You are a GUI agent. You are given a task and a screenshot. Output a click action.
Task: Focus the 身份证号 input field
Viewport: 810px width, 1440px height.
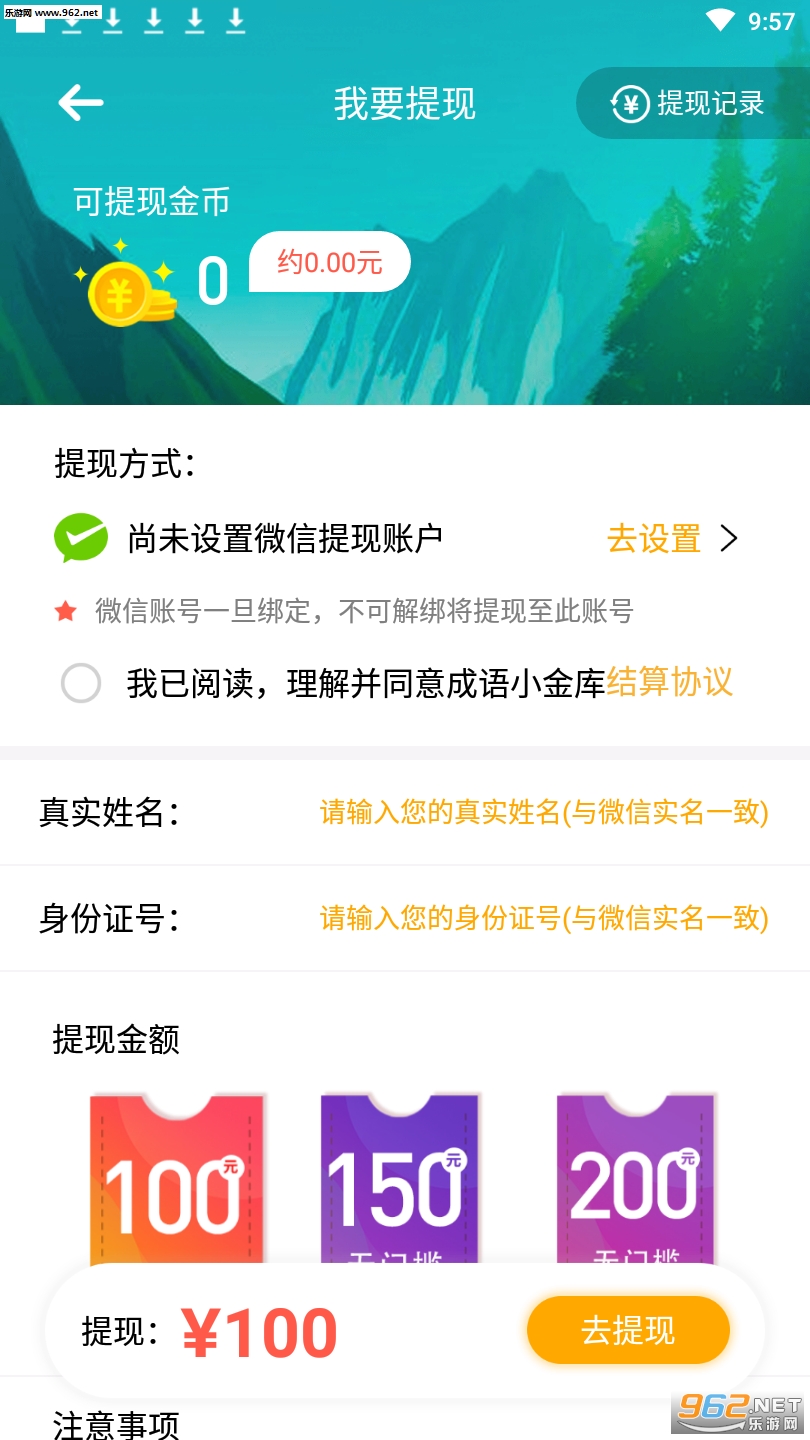point(543,918)
